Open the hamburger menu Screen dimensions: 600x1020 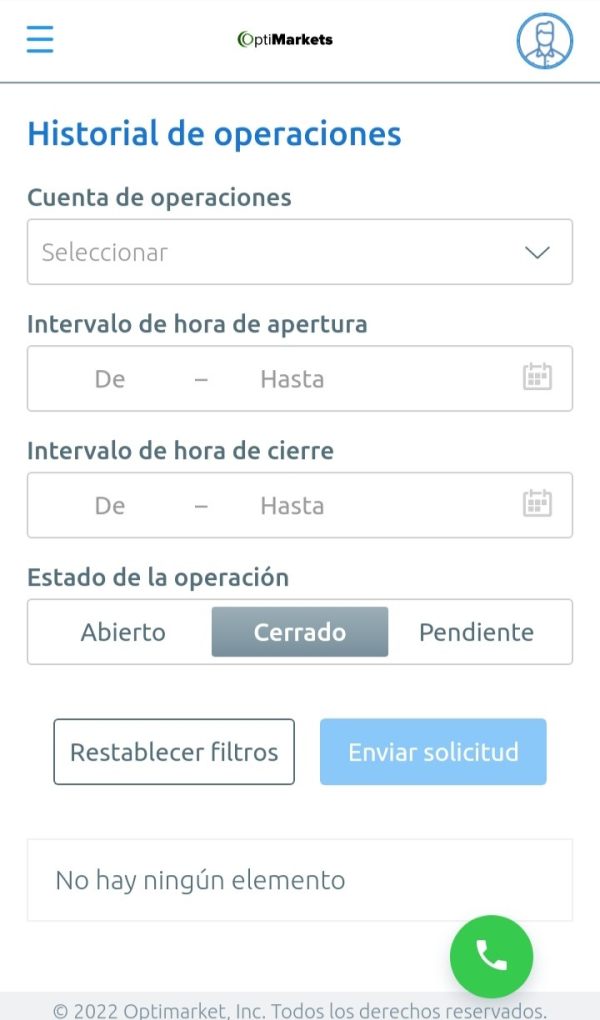tap(40, 39)
